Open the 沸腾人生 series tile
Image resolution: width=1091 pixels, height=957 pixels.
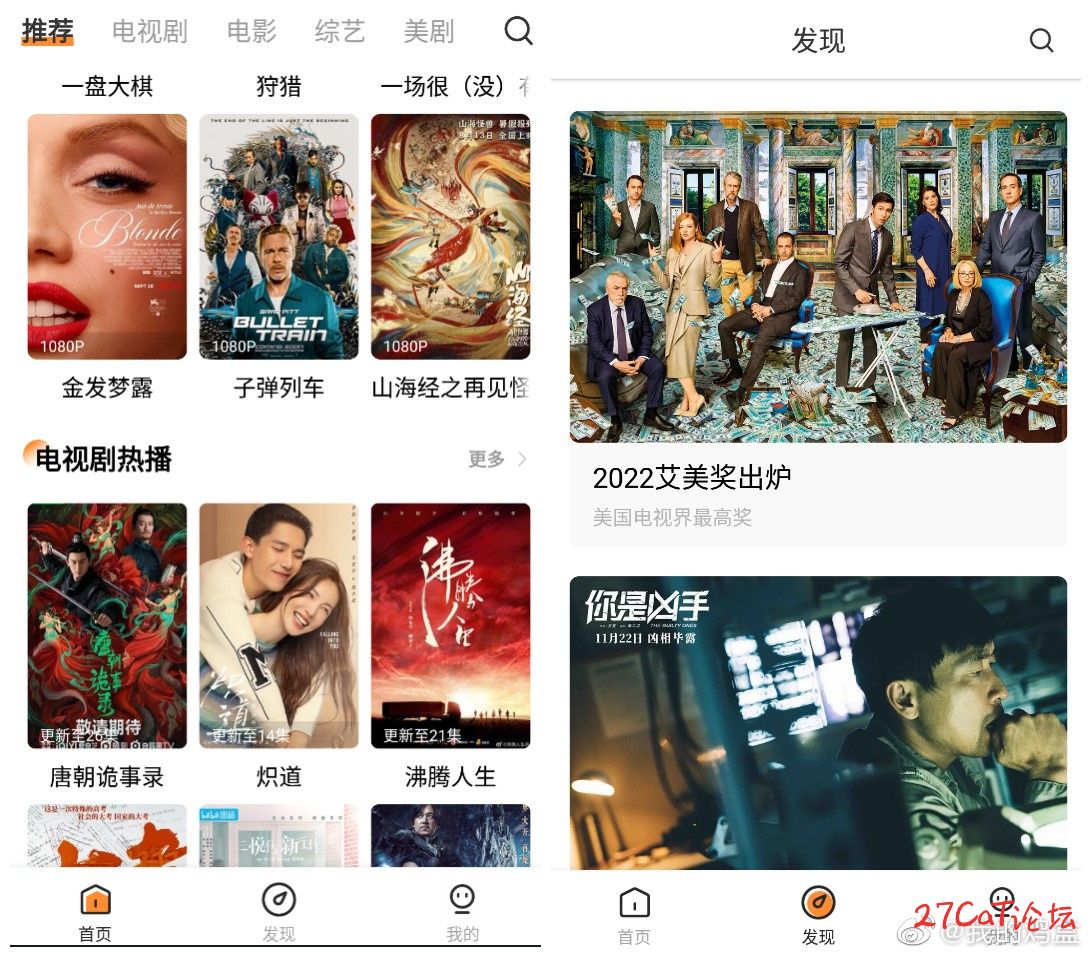[x=450, y=626]
